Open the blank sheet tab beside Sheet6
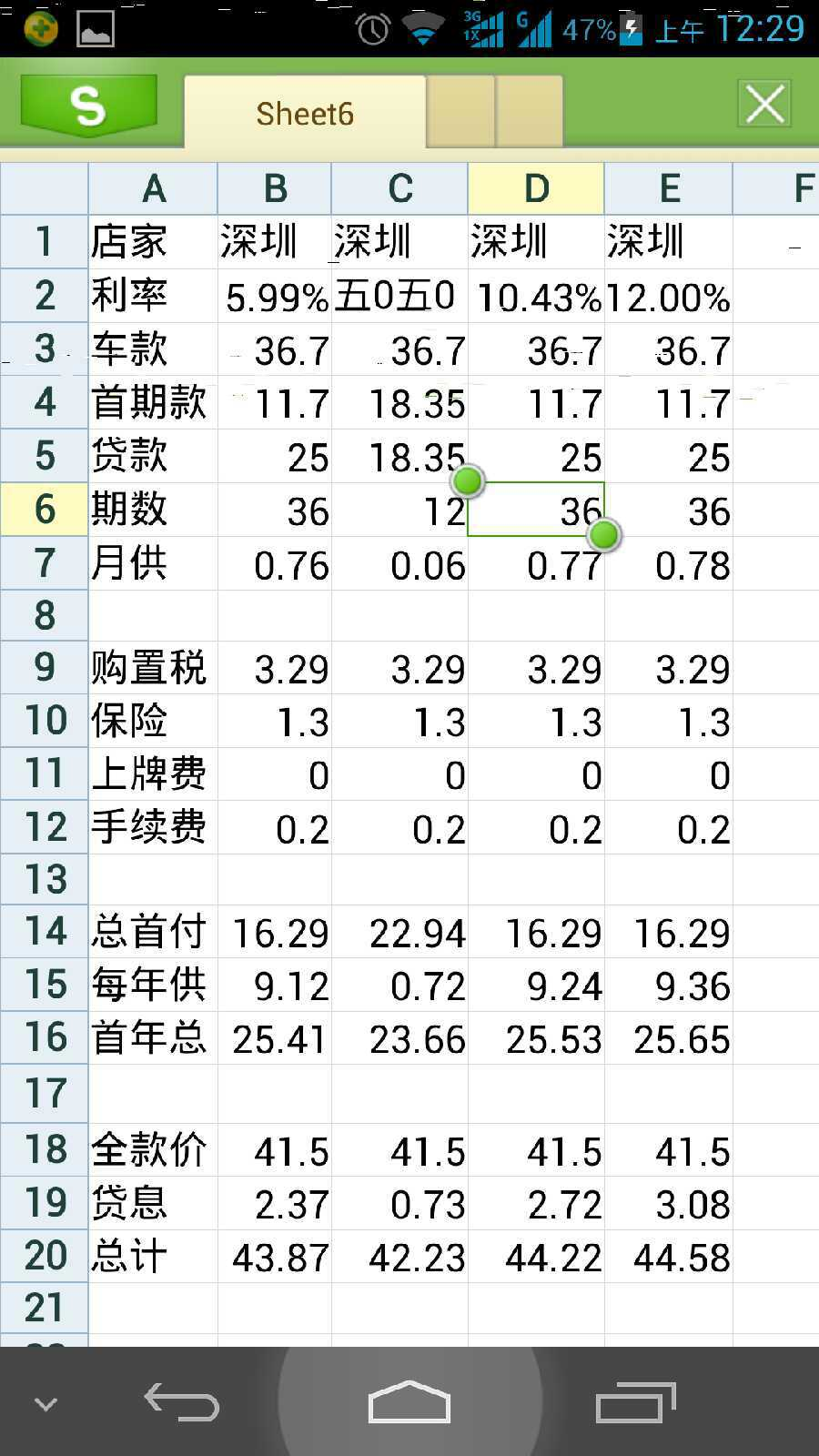819x1456 pixels. tap(462, 112)
